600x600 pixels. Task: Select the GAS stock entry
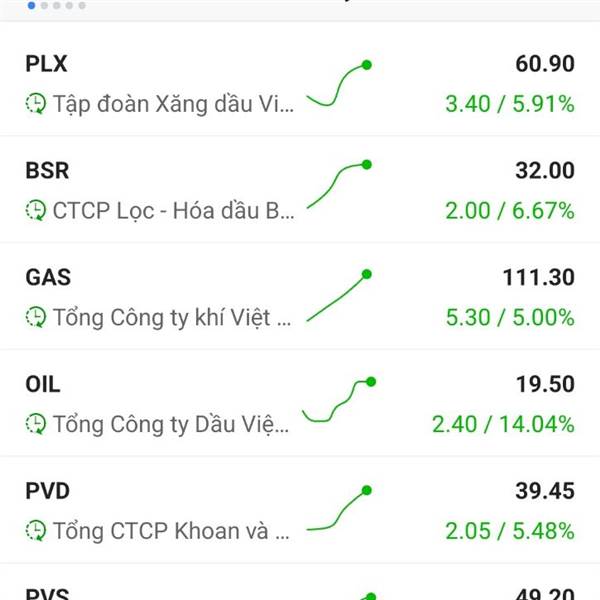point(300,296)
